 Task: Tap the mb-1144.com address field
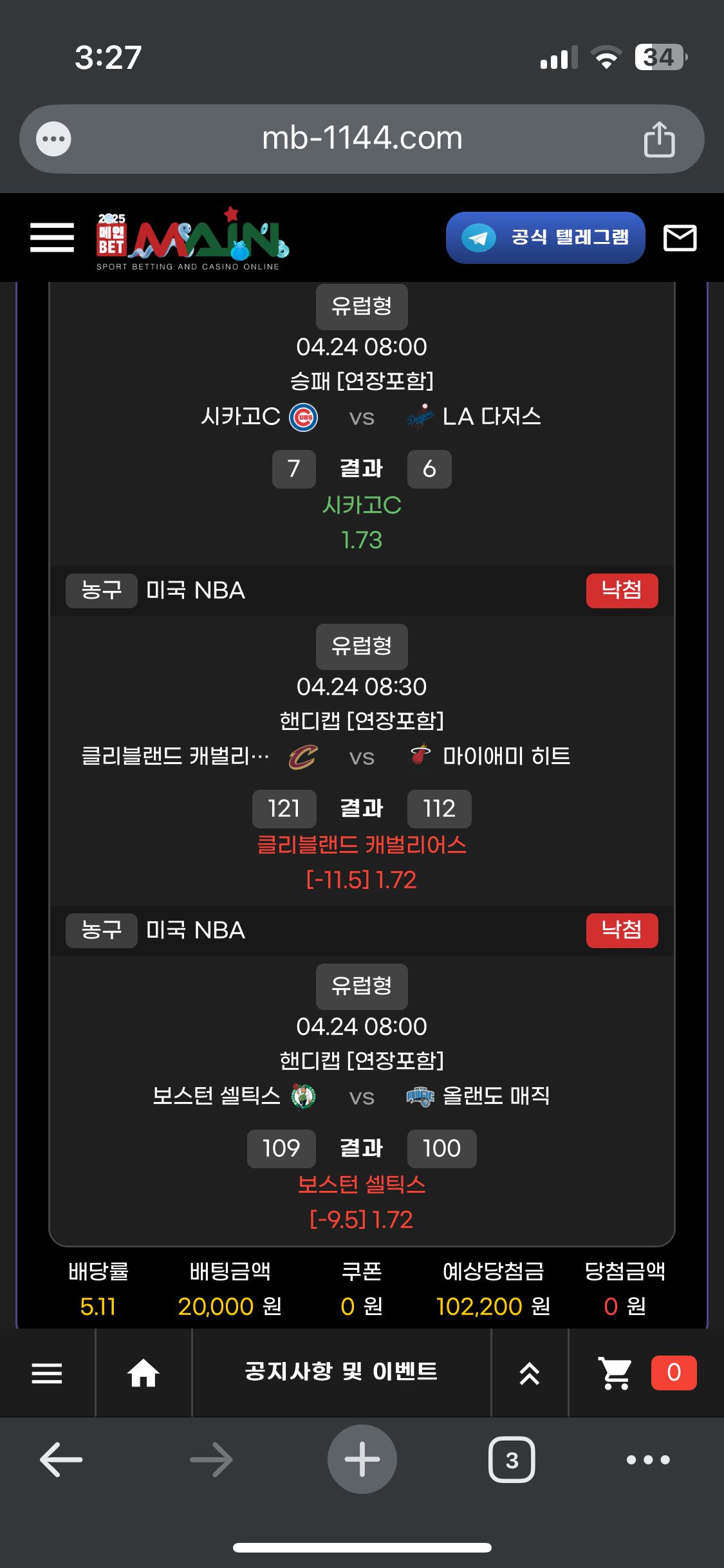[x=362, y=139]
